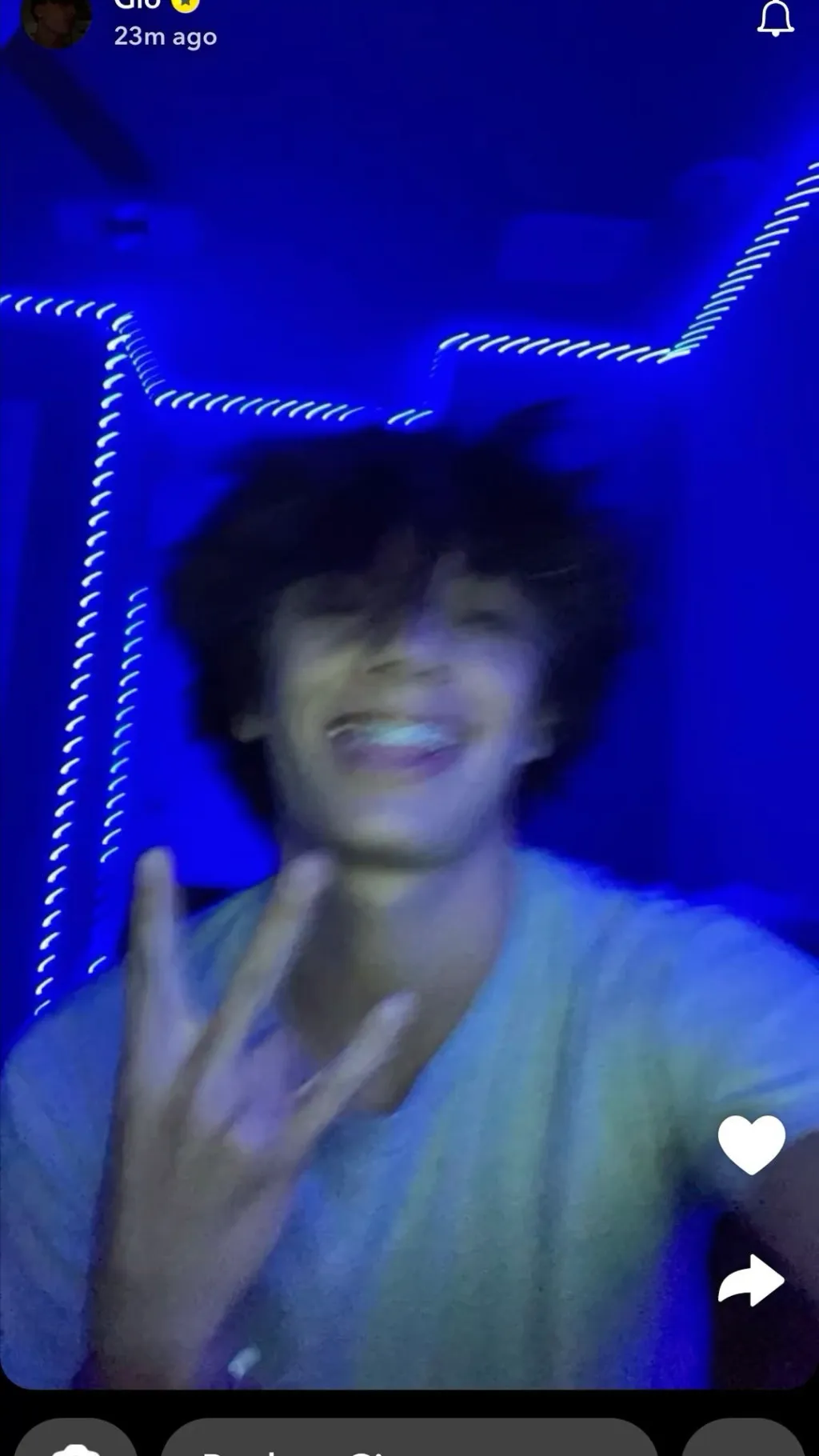
Task: Open the camera button beside reply field
Action: (x=75, y=1442)
